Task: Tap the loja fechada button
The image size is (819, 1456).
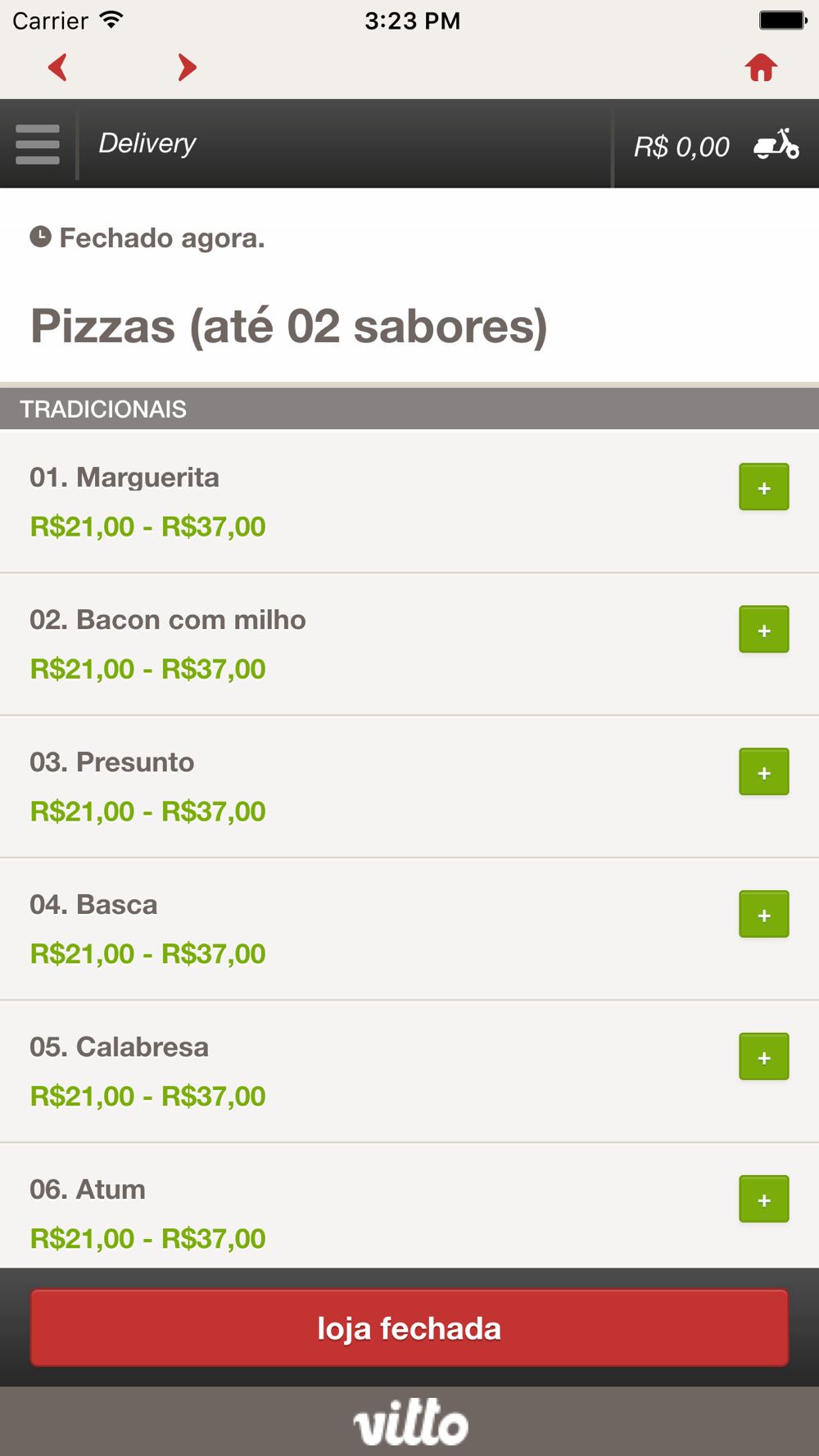Action: pos(409,1328)
